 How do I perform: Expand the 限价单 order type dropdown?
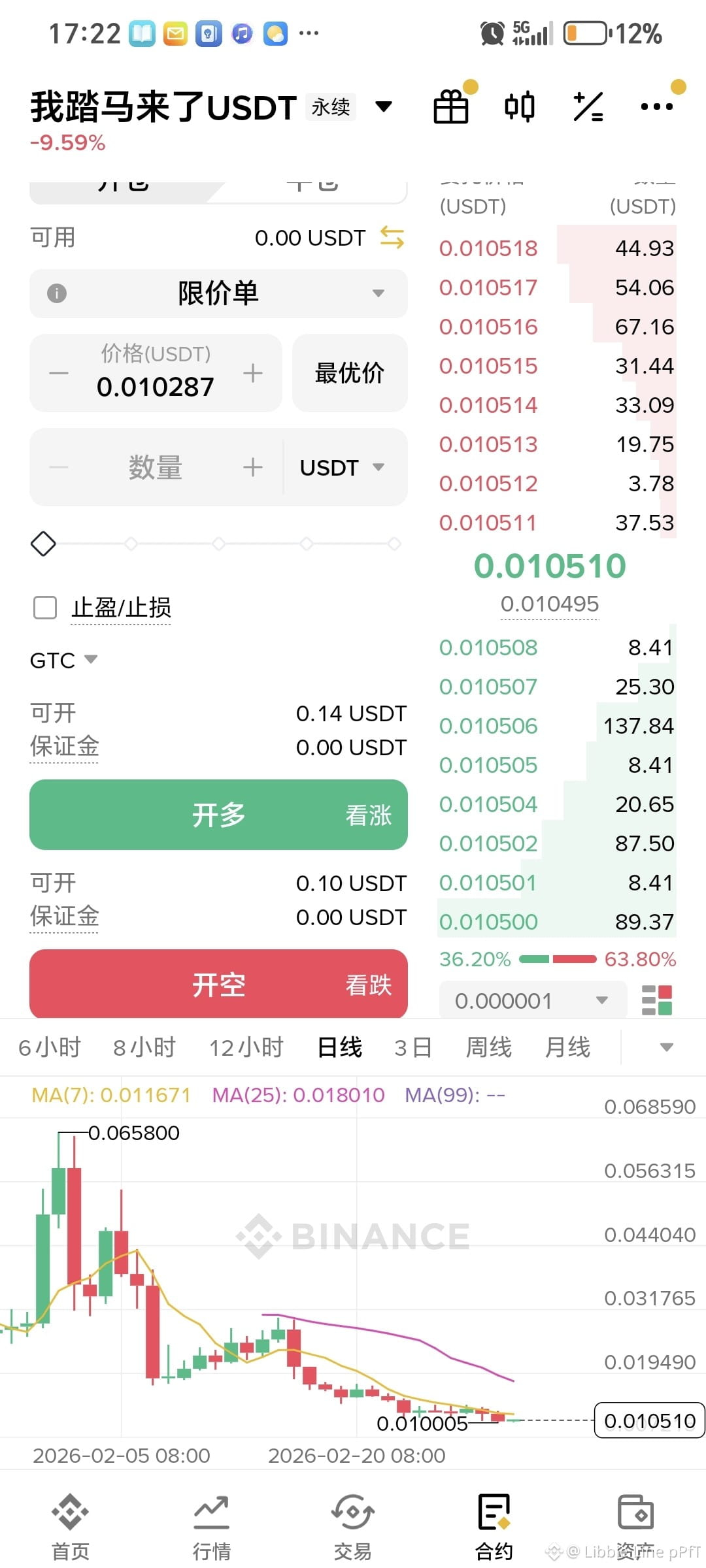218,293
